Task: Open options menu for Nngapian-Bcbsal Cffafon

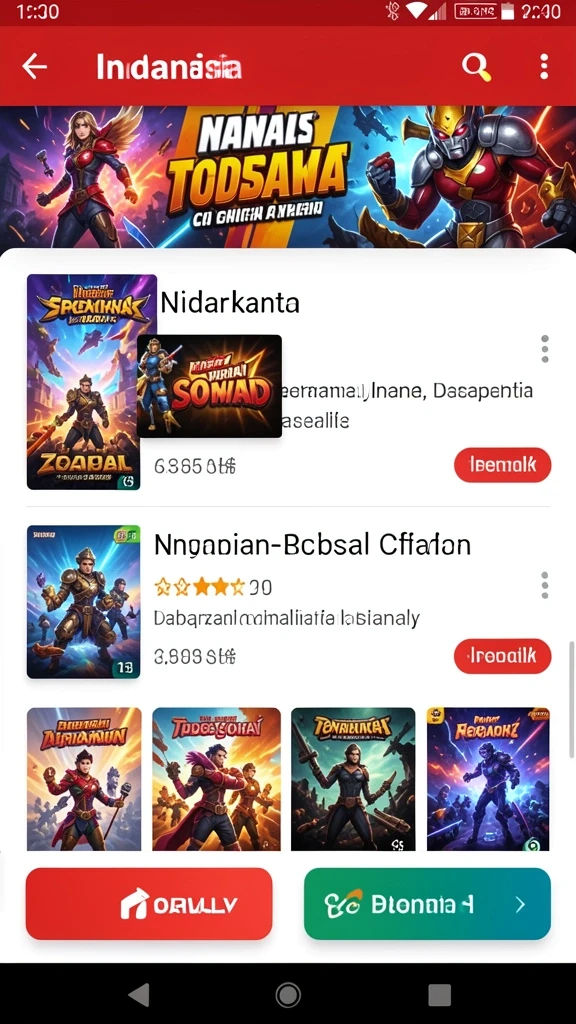Action: (x=545, y=585)
